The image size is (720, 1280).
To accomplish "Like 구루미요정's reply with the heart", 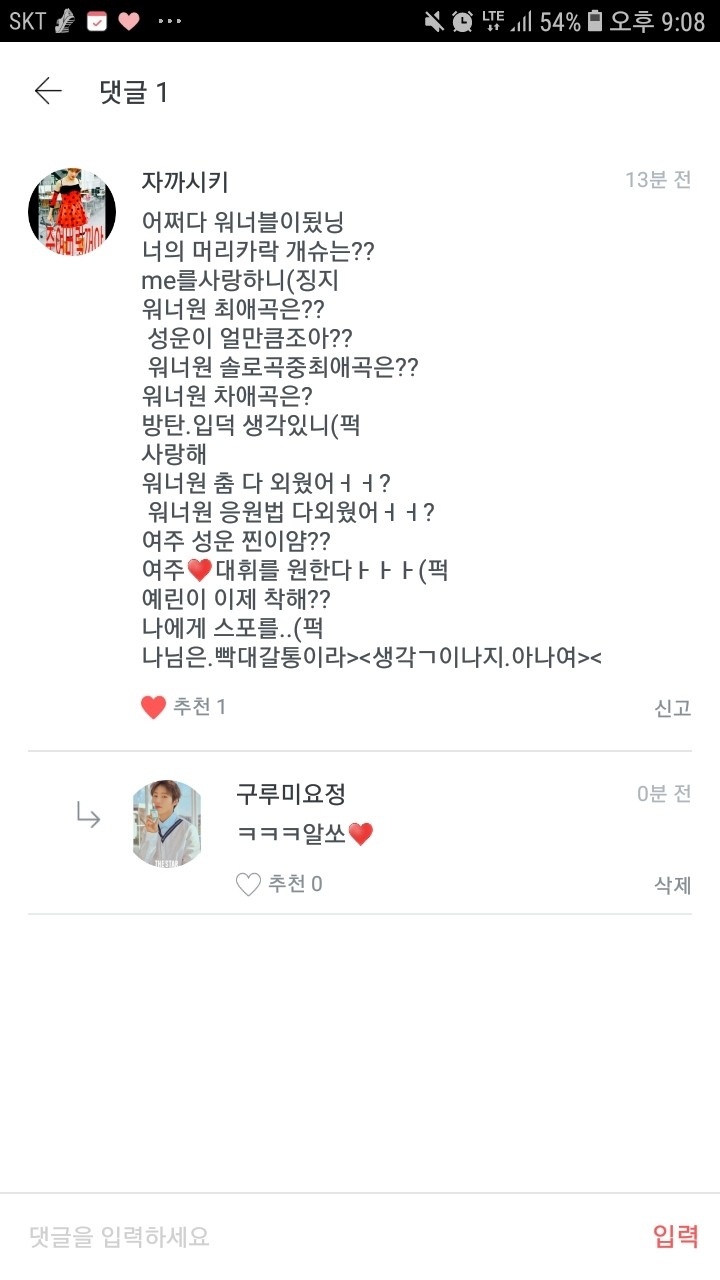I will 248,884.
